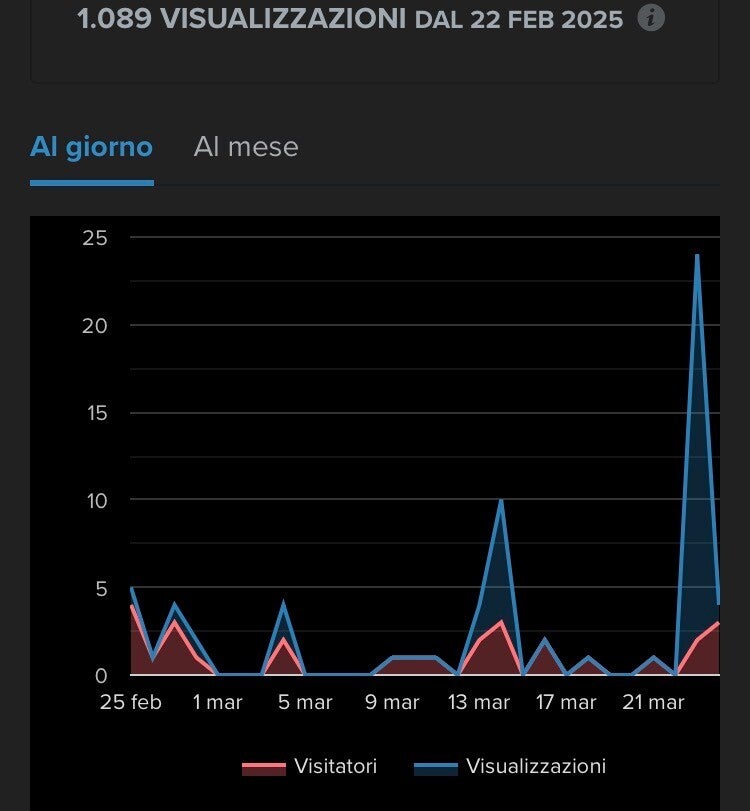
Task: Toggle the Visualizzazioni series in the legend
Action: [510, 767]
